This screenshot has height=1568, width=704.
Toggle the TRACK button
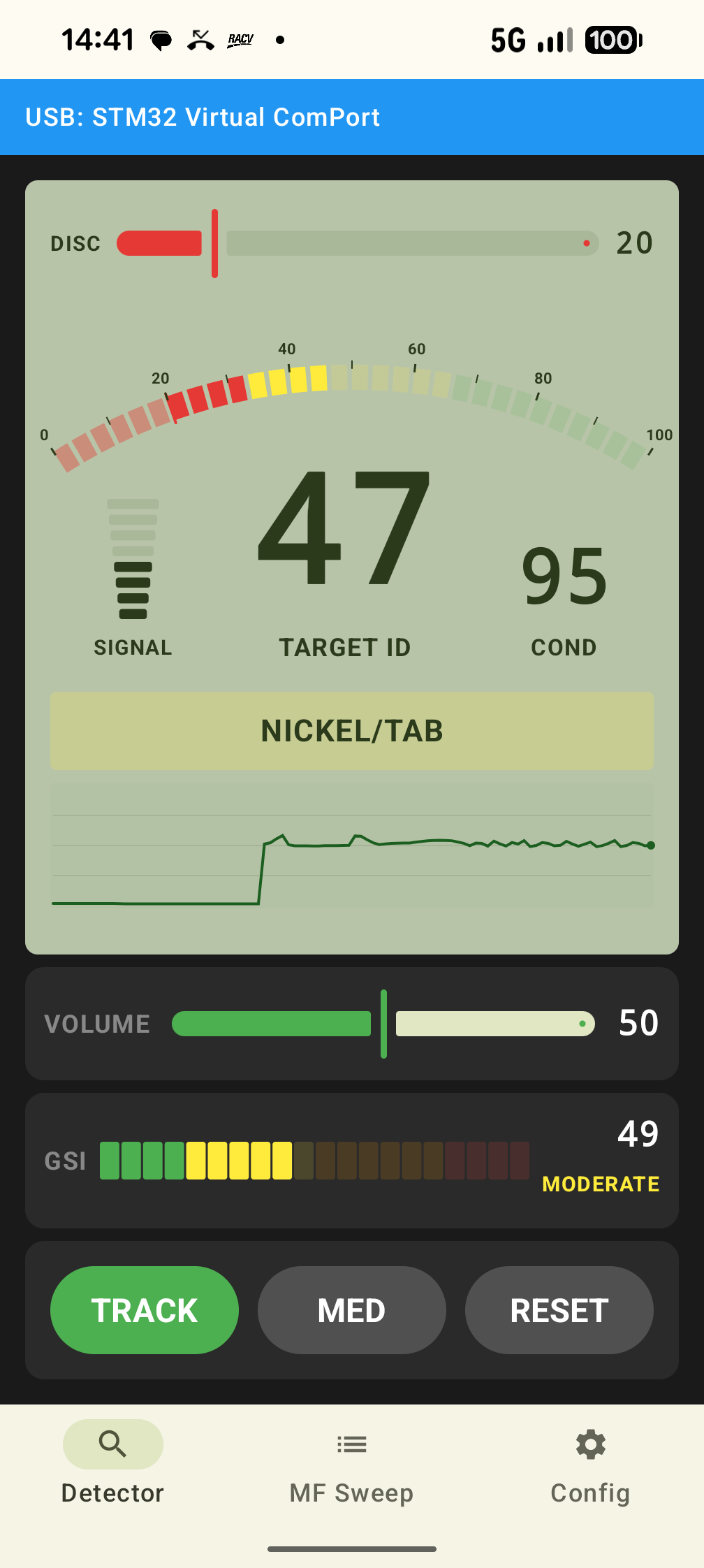pyautogui.click(x=145, y=1310)
